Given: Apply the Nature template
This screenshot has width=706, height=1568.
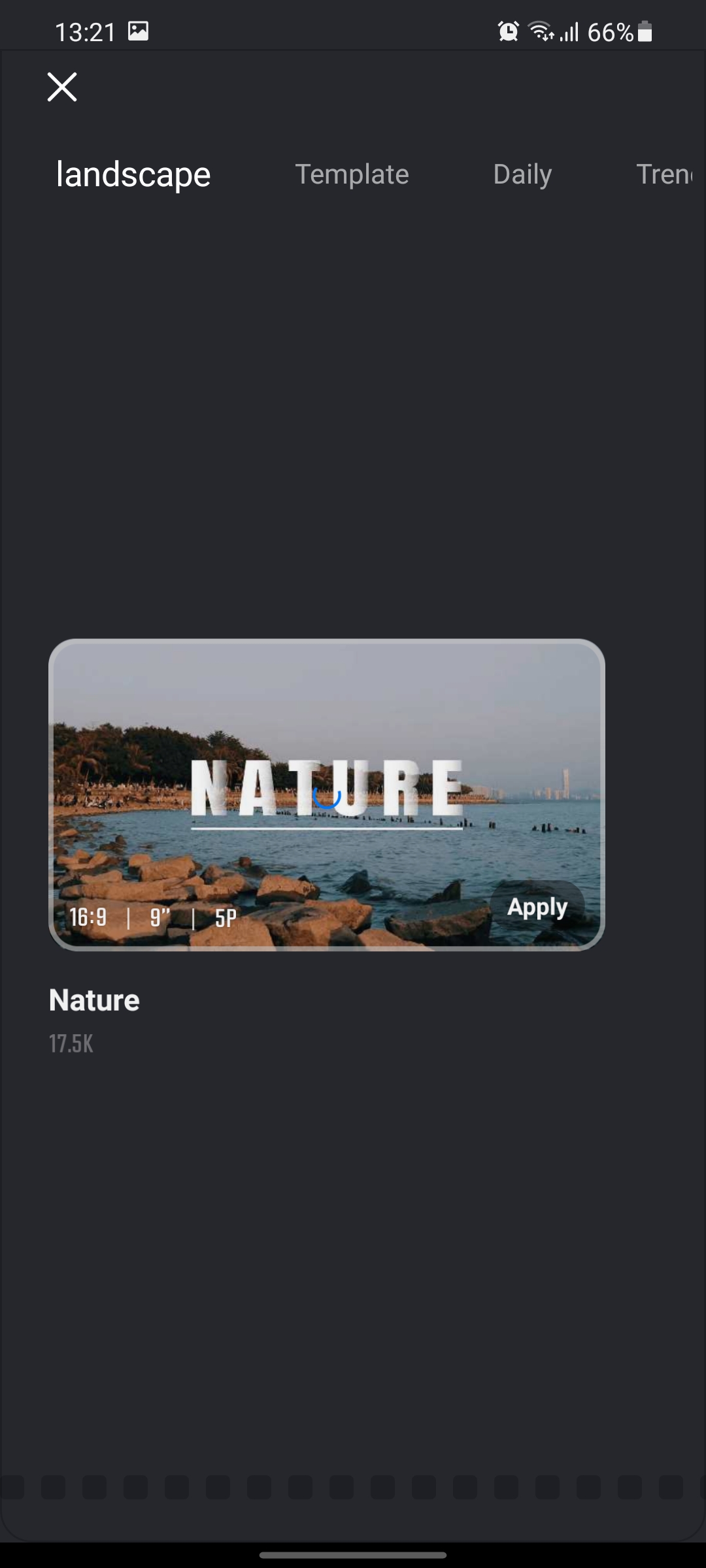Looking at the screenshot, I should tap(537, 907).
